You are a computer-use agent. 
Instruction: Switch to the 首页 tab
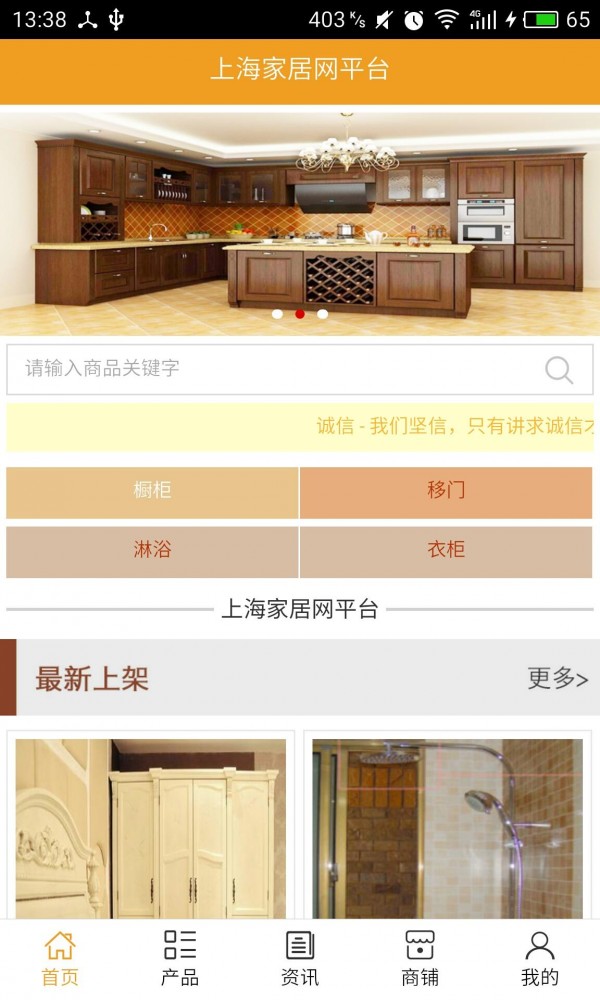pyautogui.click(x=60, y=958)
